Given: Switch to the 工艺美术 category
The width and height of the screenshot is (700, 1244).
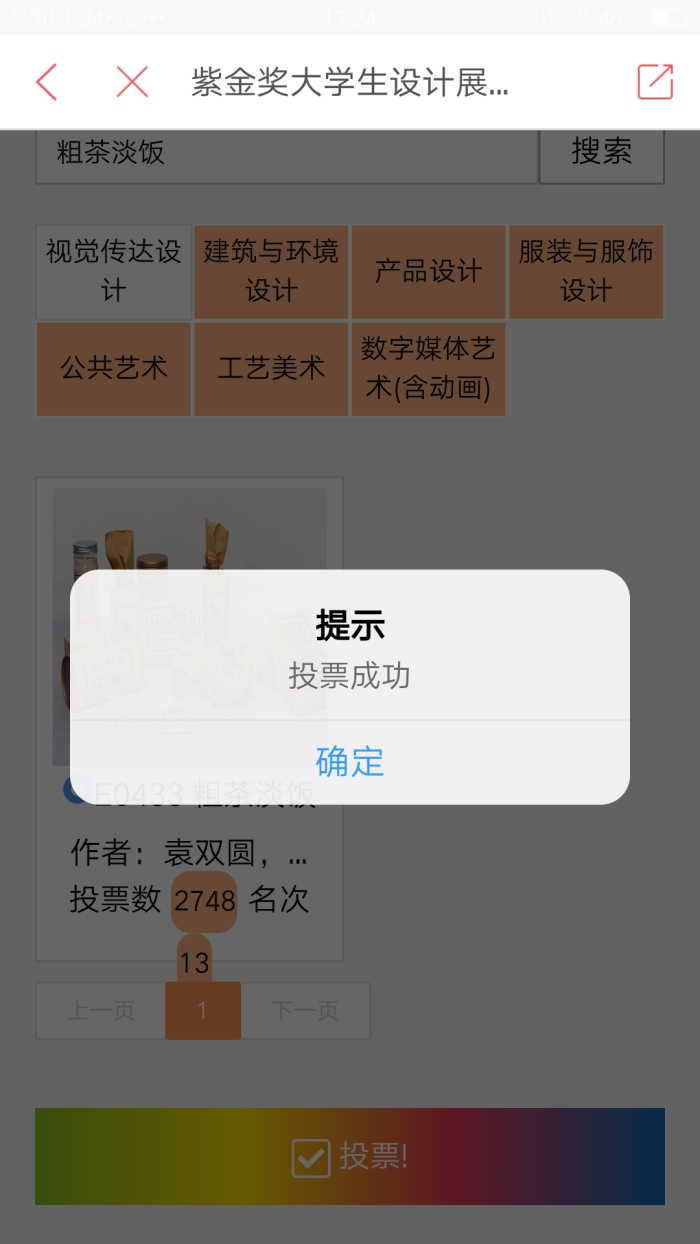Looking at the screenshot, I should (x=271, y=368).
